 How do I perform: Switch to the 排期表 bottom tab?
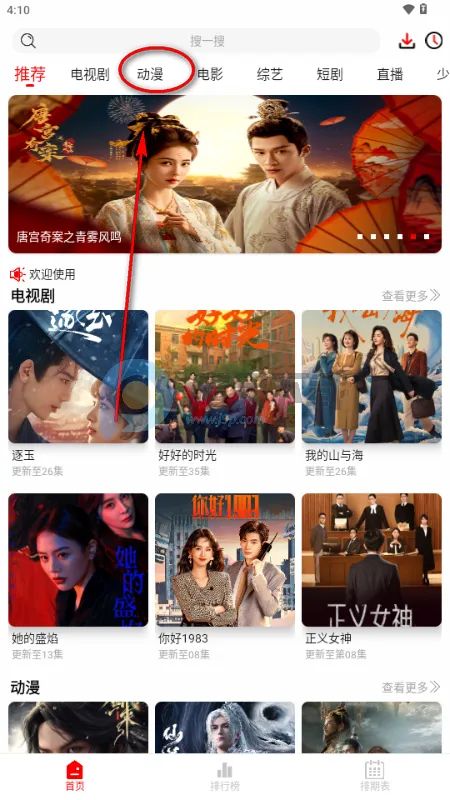[x=374, y=776]
